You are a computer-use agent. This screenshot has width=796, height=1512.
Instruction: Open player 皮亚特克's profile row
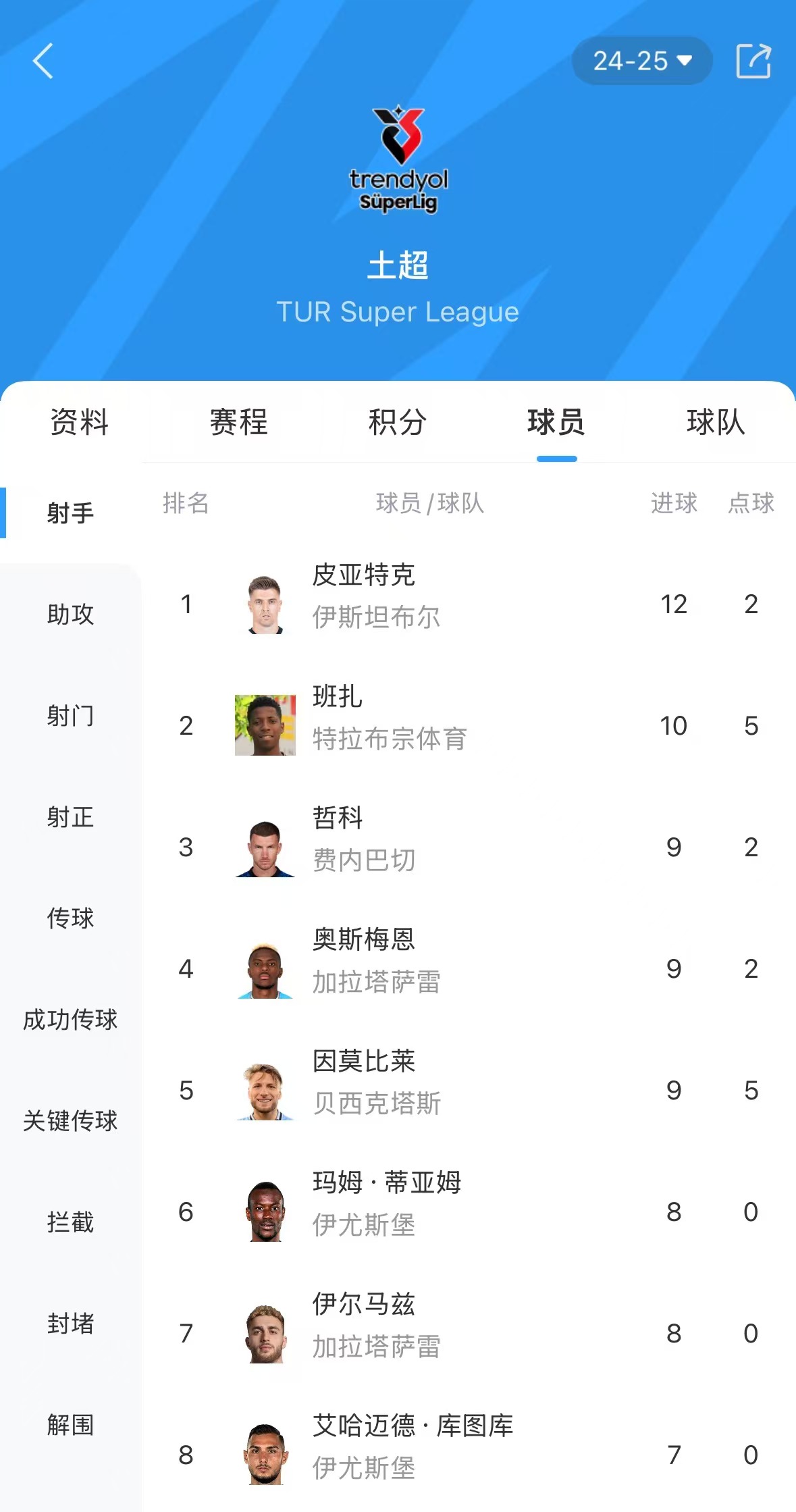pos(469,604)
